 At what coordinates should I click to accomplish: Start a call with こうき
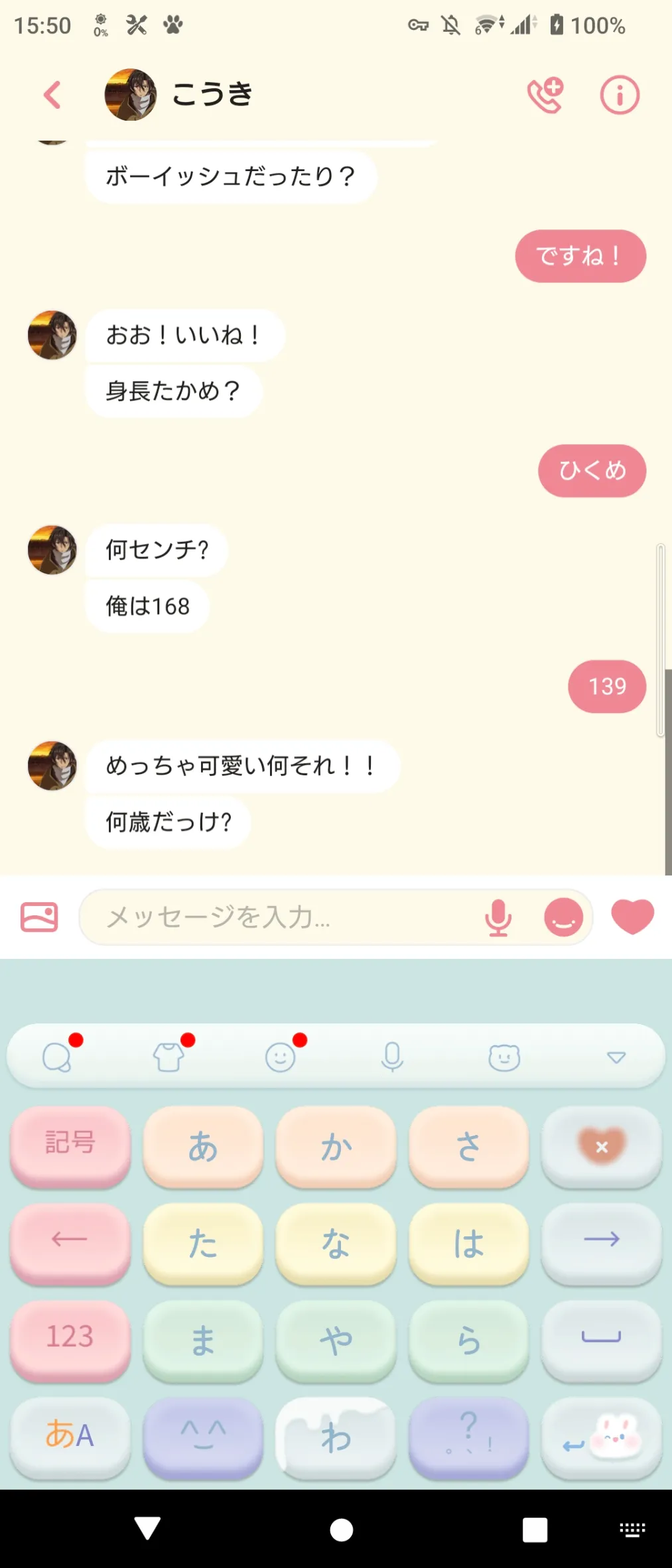545,95
